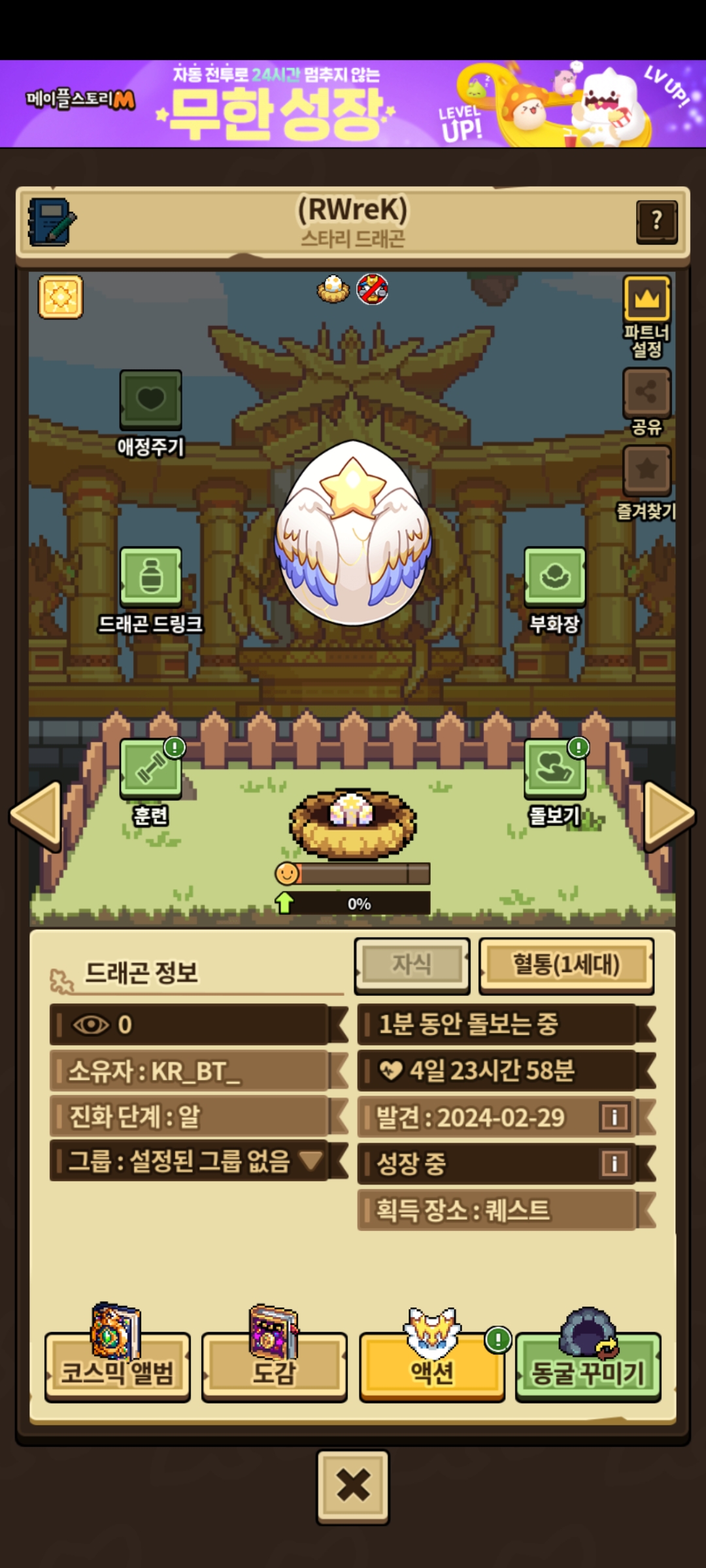Tap the sun icon in the scene corner

point(60,297)
